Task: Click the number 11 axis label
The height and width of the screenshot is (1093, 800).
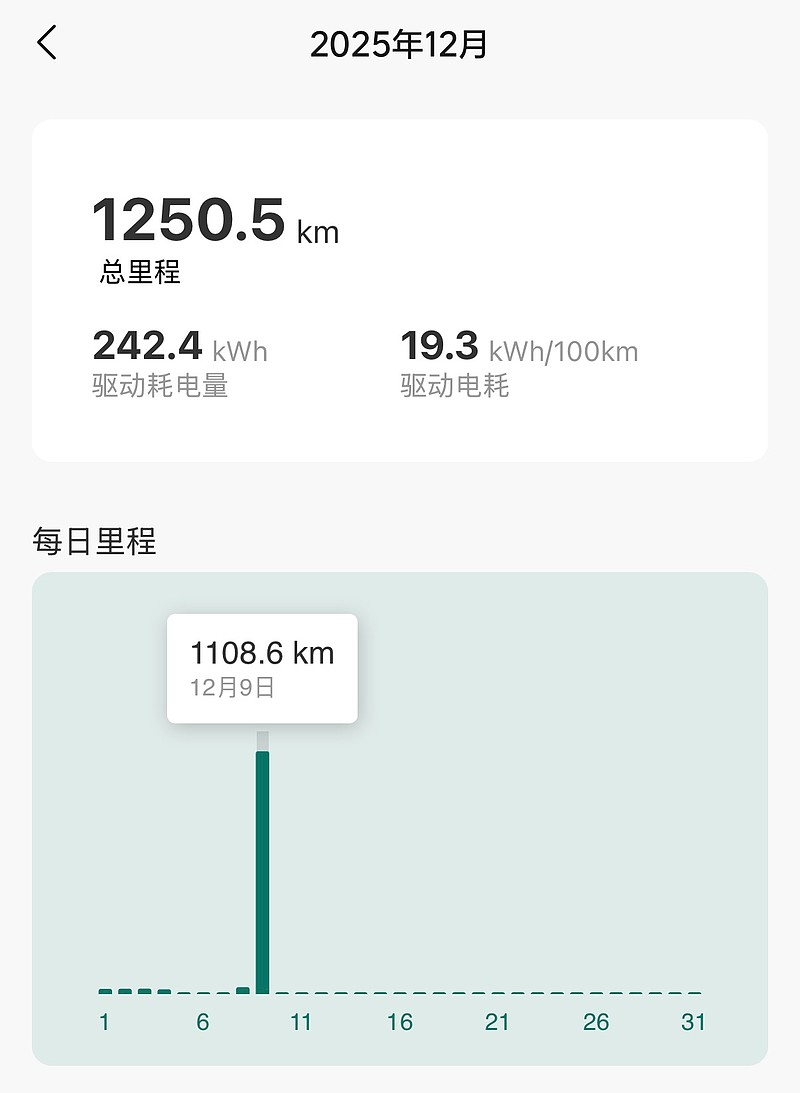Action: point(301,1023)
